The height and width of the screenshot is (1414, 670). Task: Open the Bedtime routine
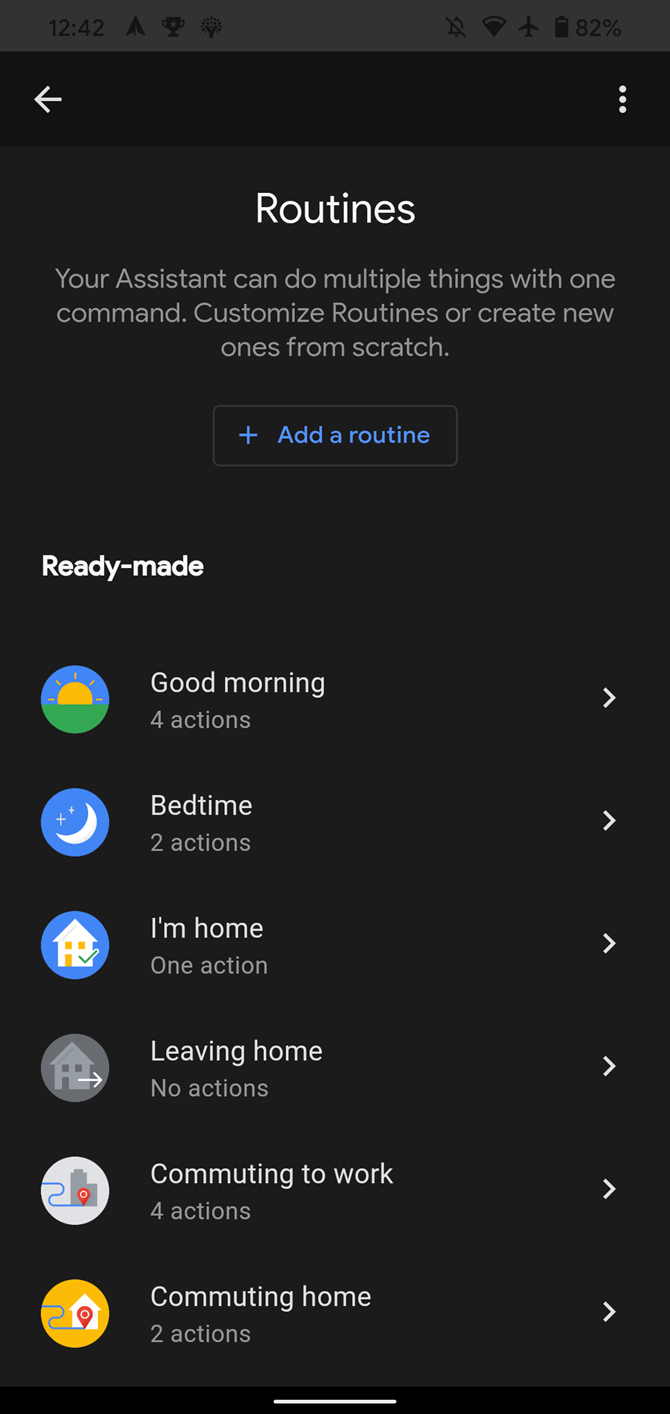[x=335, y=822]
